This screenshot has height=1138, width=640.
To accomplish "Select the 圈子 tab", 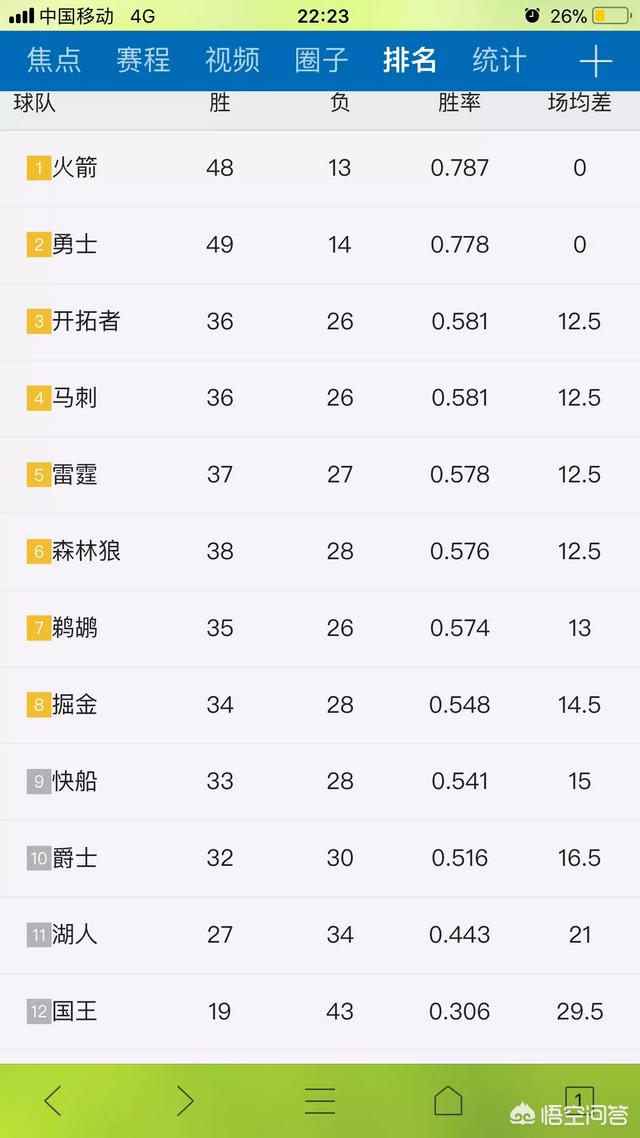I will [x=321, y=60].
